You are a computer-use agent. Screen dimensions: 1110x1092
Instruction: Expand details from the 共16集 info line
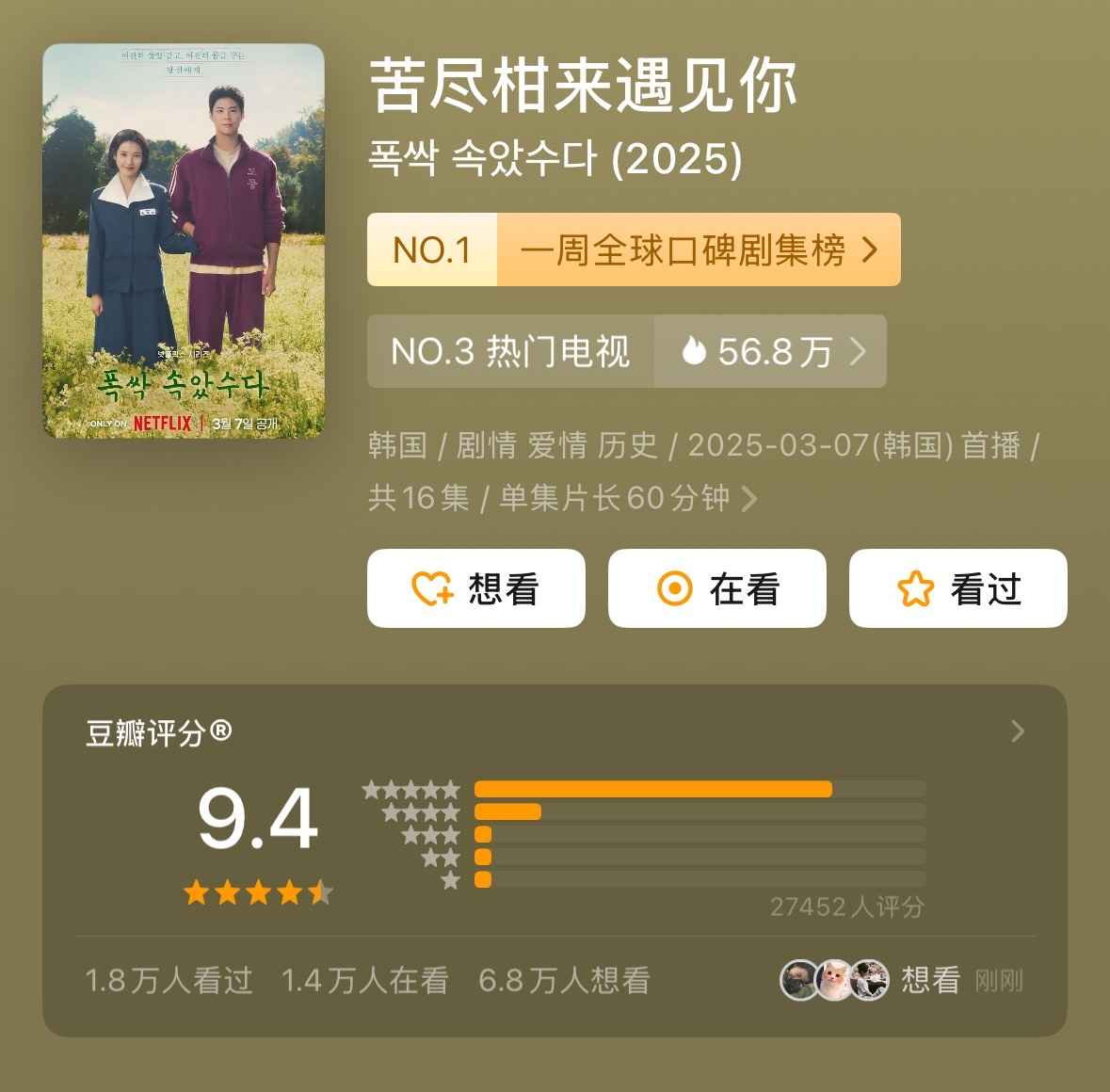tap(749, 498)
